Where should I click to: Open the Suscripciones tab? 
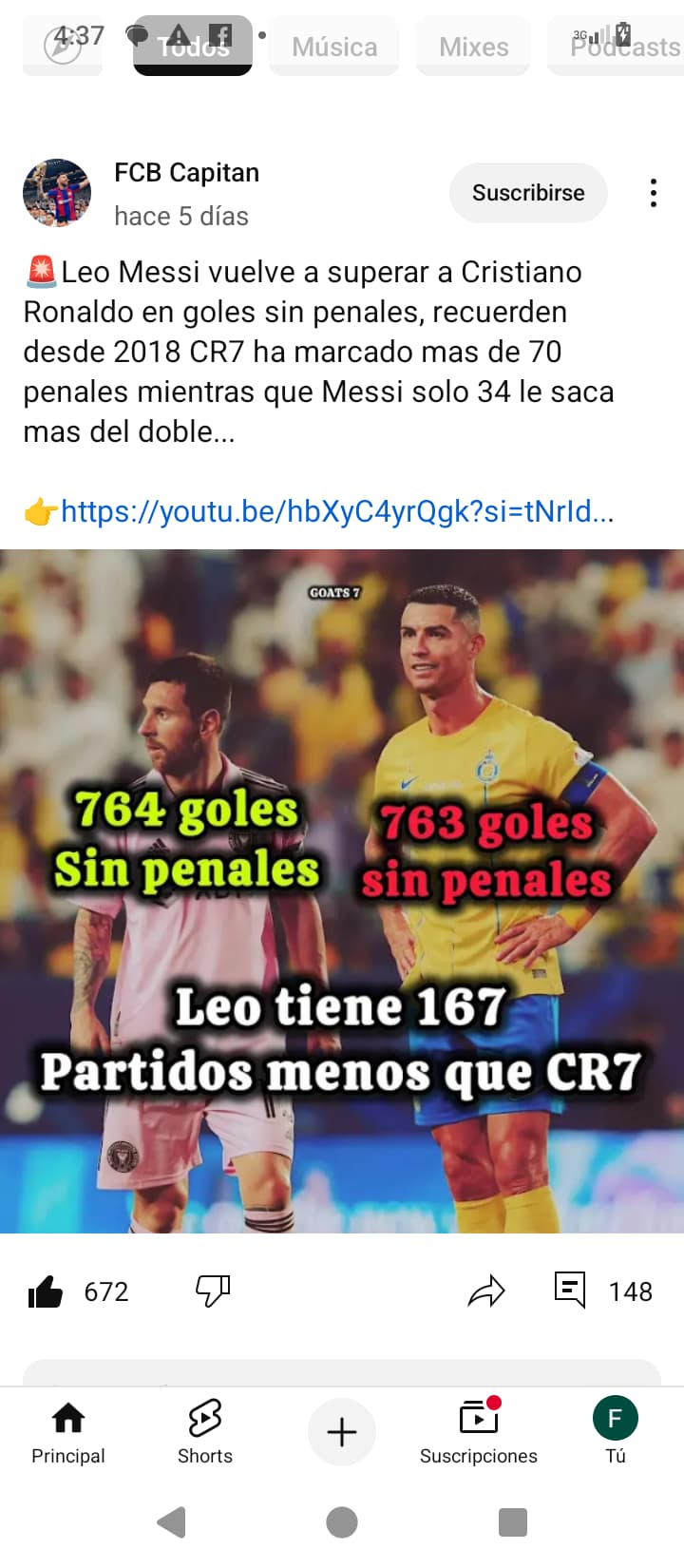click(479, 1433)
